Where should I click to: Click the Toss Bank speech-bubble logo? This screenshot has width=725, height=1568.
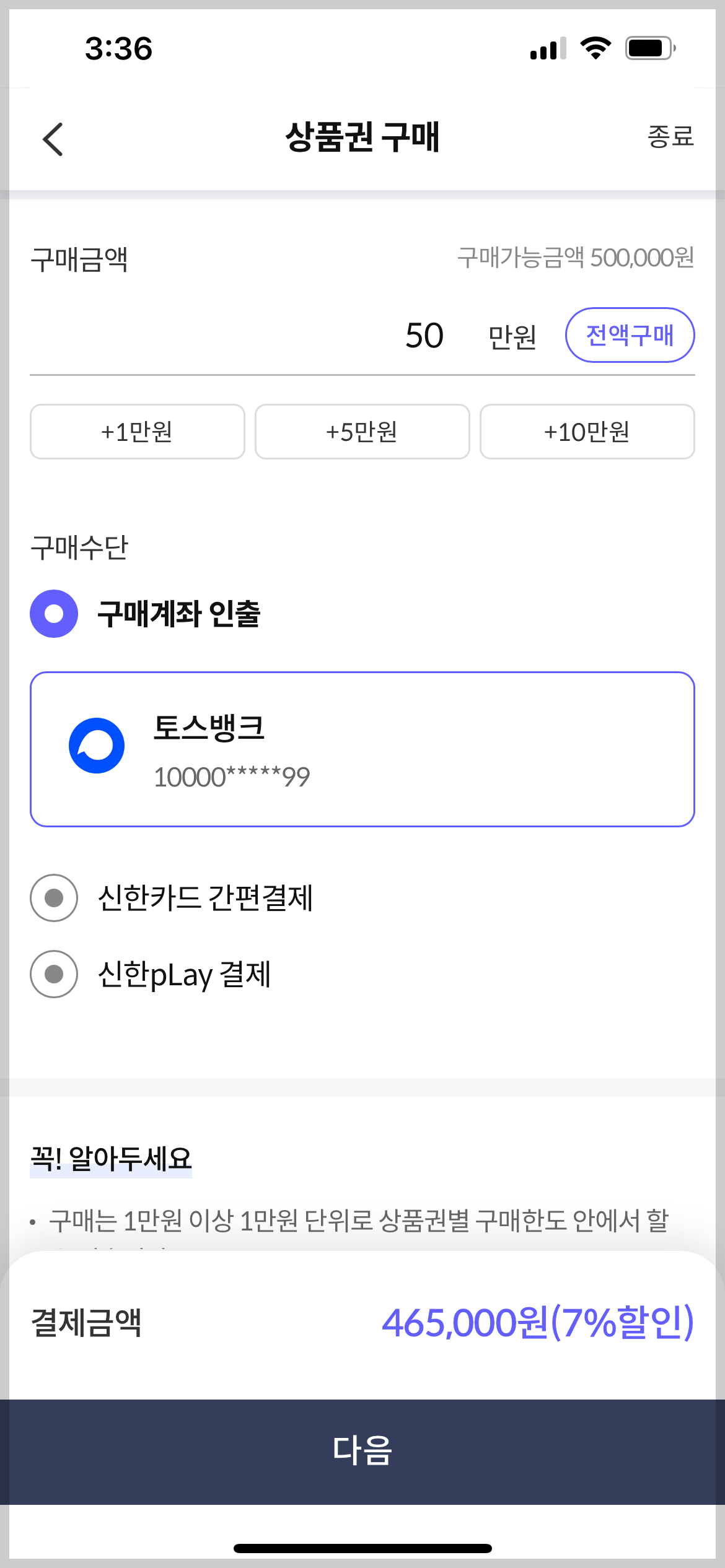[x=96, y=746]
